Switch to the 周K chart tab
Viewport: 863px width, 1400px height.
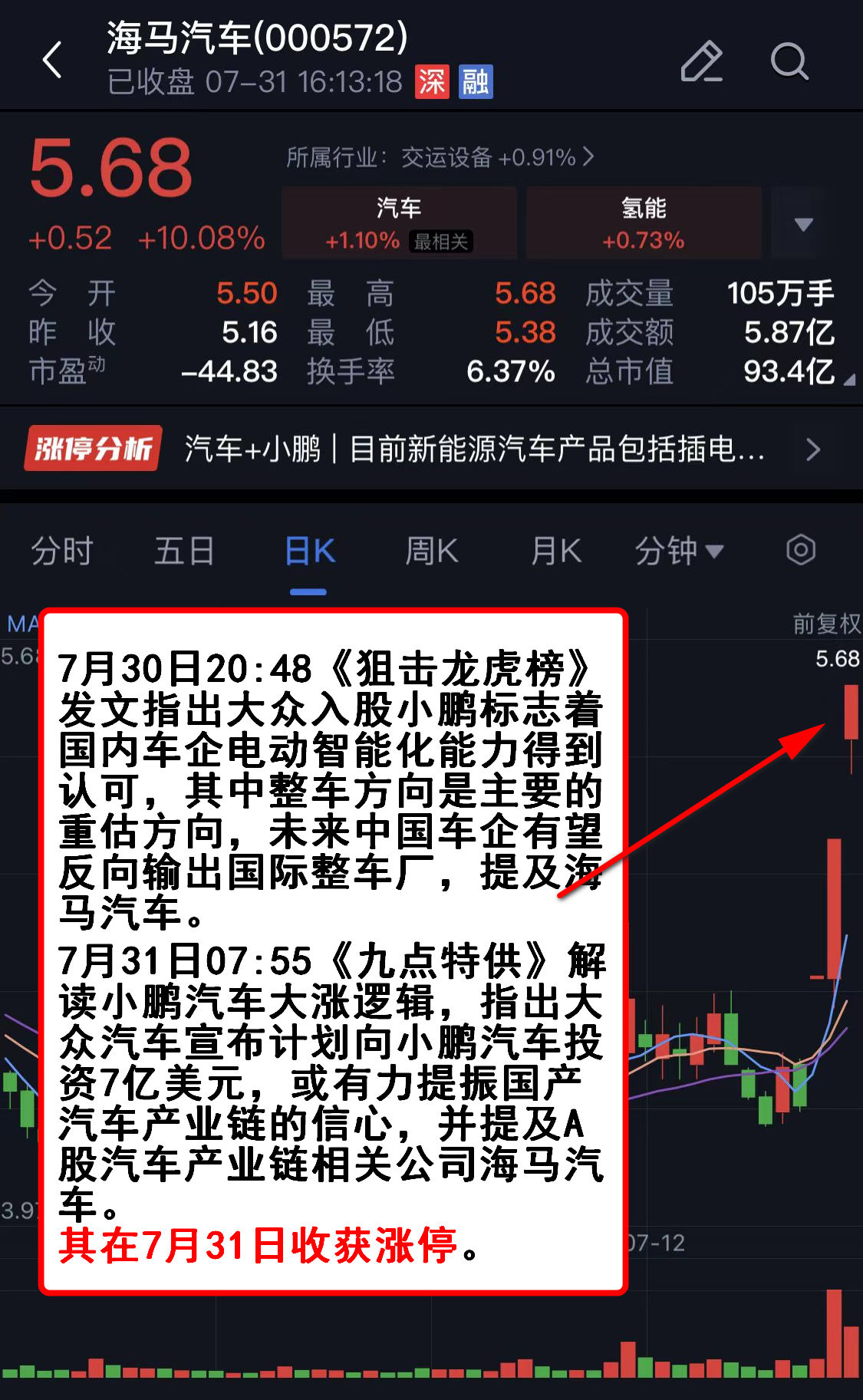coord(431,551)
